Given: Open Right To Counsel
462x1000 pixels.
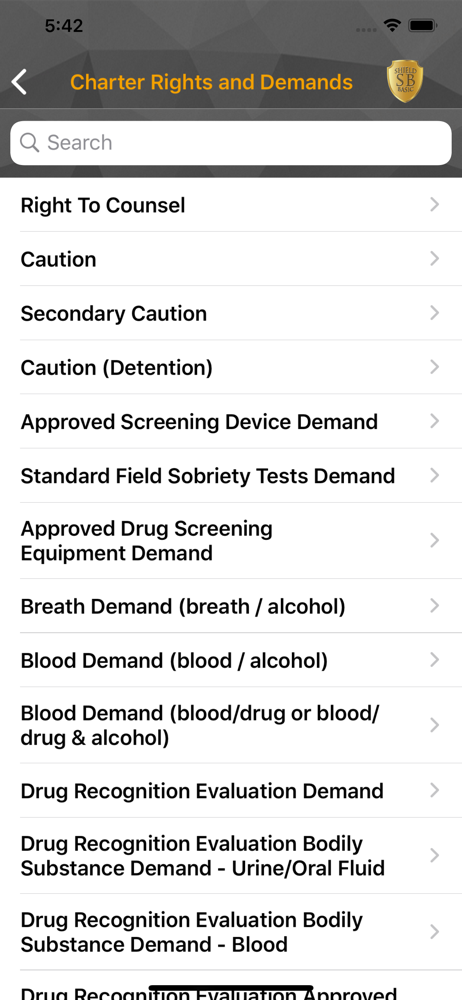Looking at the screenshot, I should point(231,205).
